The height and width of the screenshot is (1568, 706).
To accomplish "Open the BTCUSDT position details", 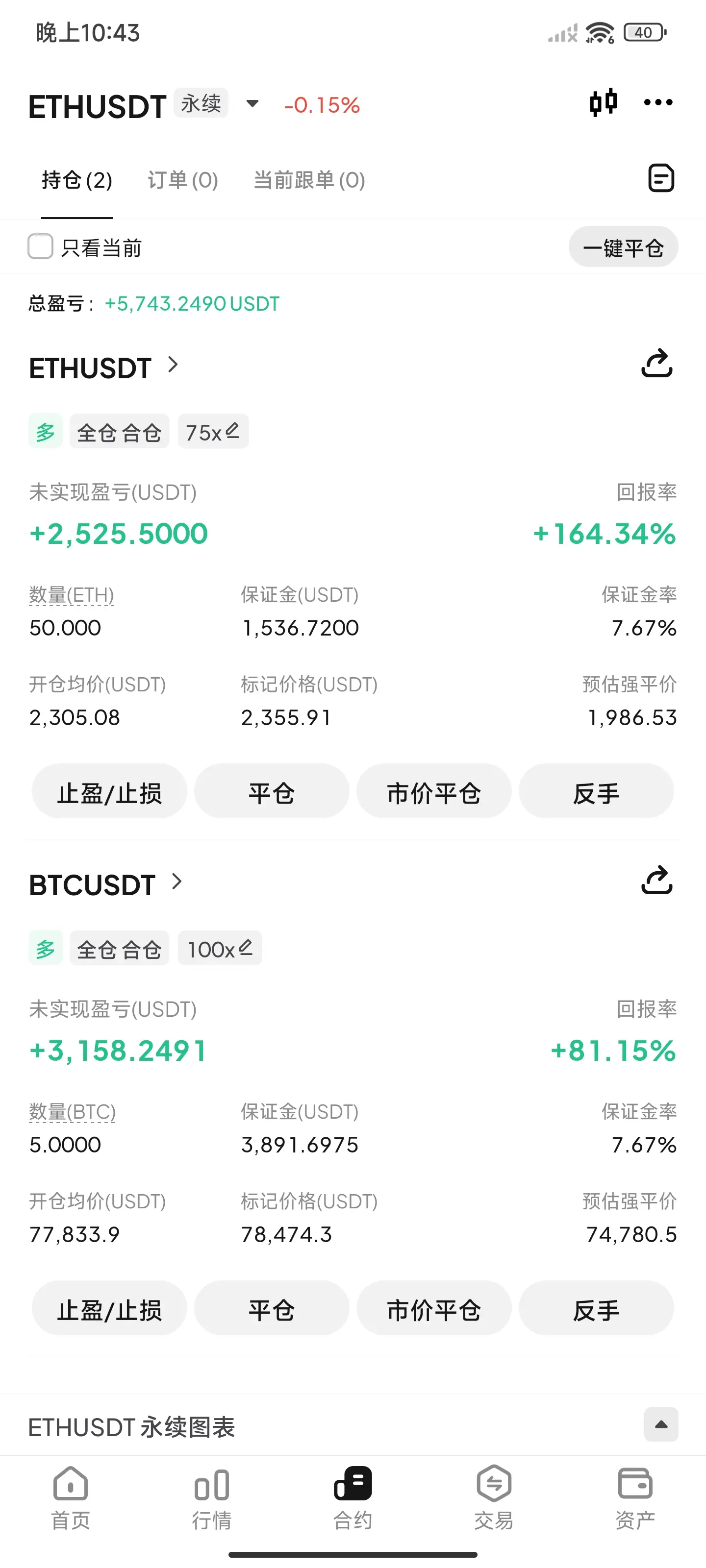I will (x=106, y=884).
